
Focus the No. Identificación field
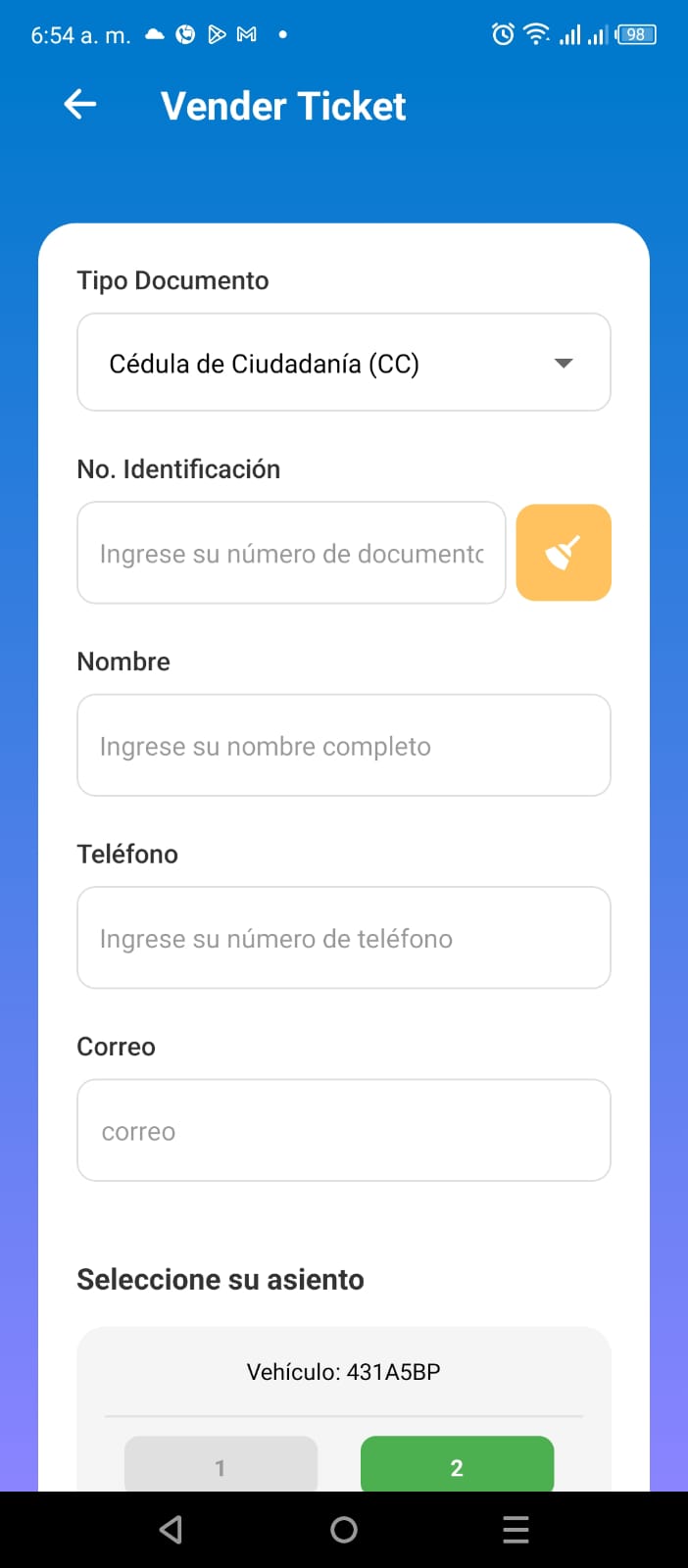pyautogui.click(x=291, y=553)
